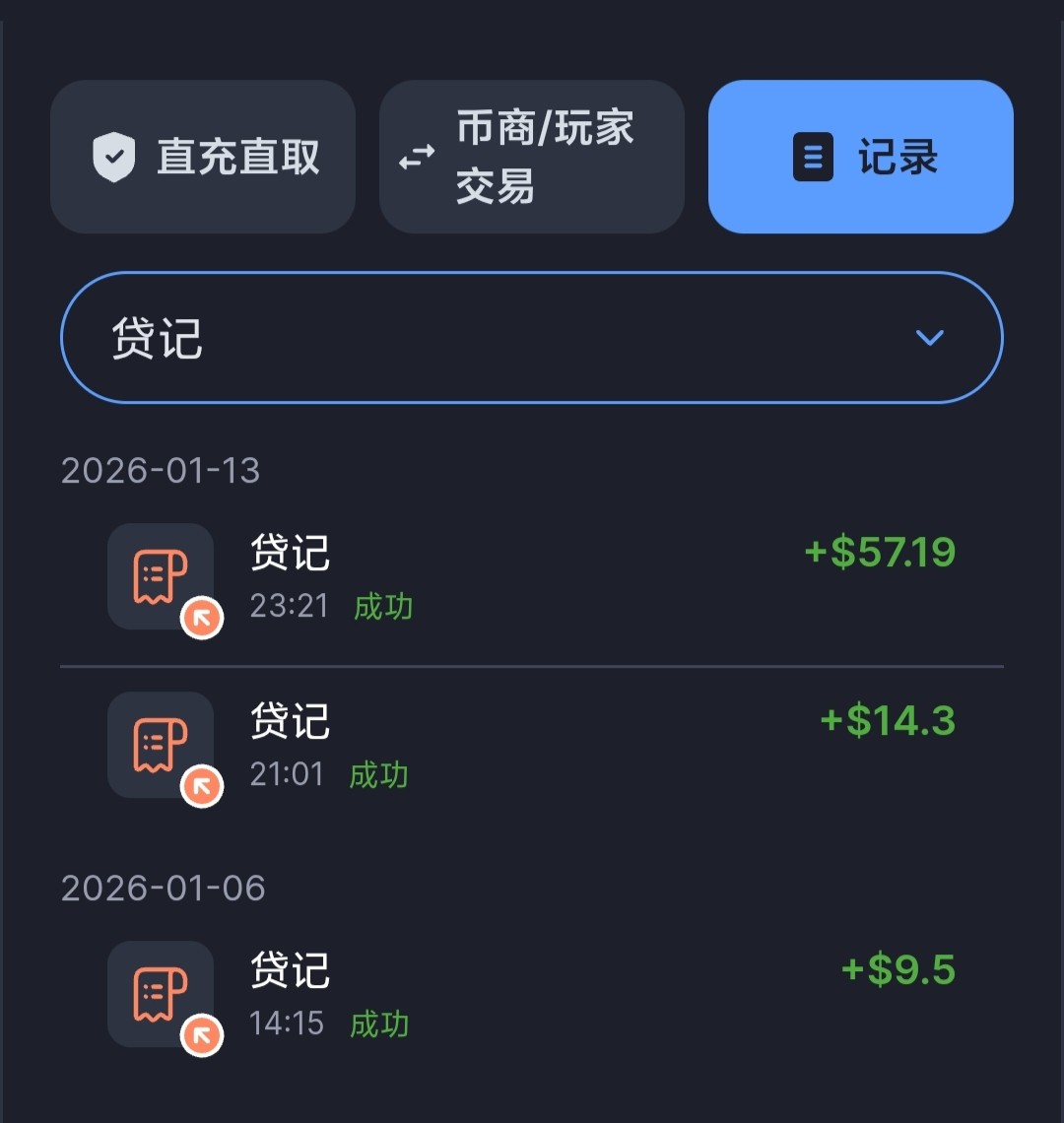Open the 贷记 record of +$57.19
1064x1123 pixels.
point(532,576)
